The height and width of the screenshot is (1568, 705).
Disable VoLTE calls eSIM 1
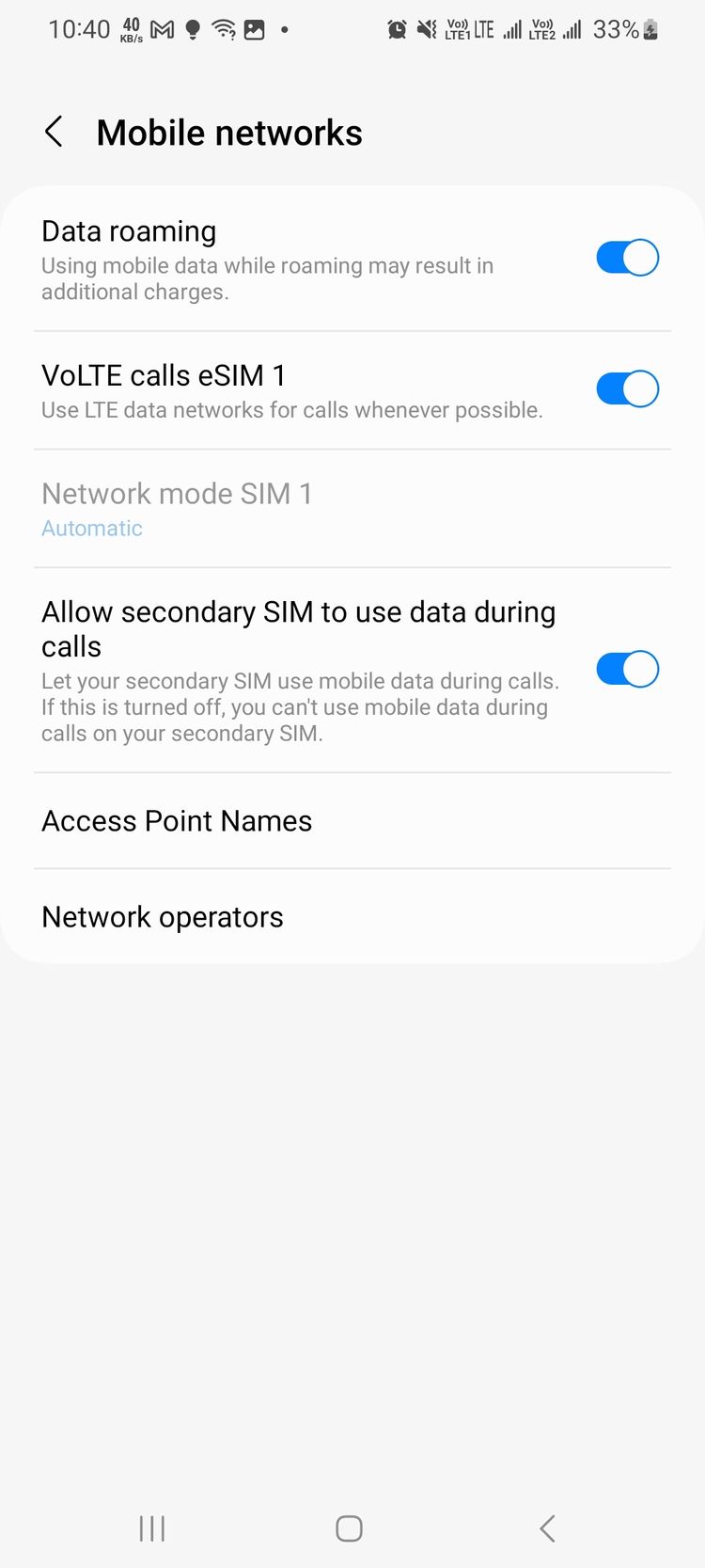tap(627, 388)
